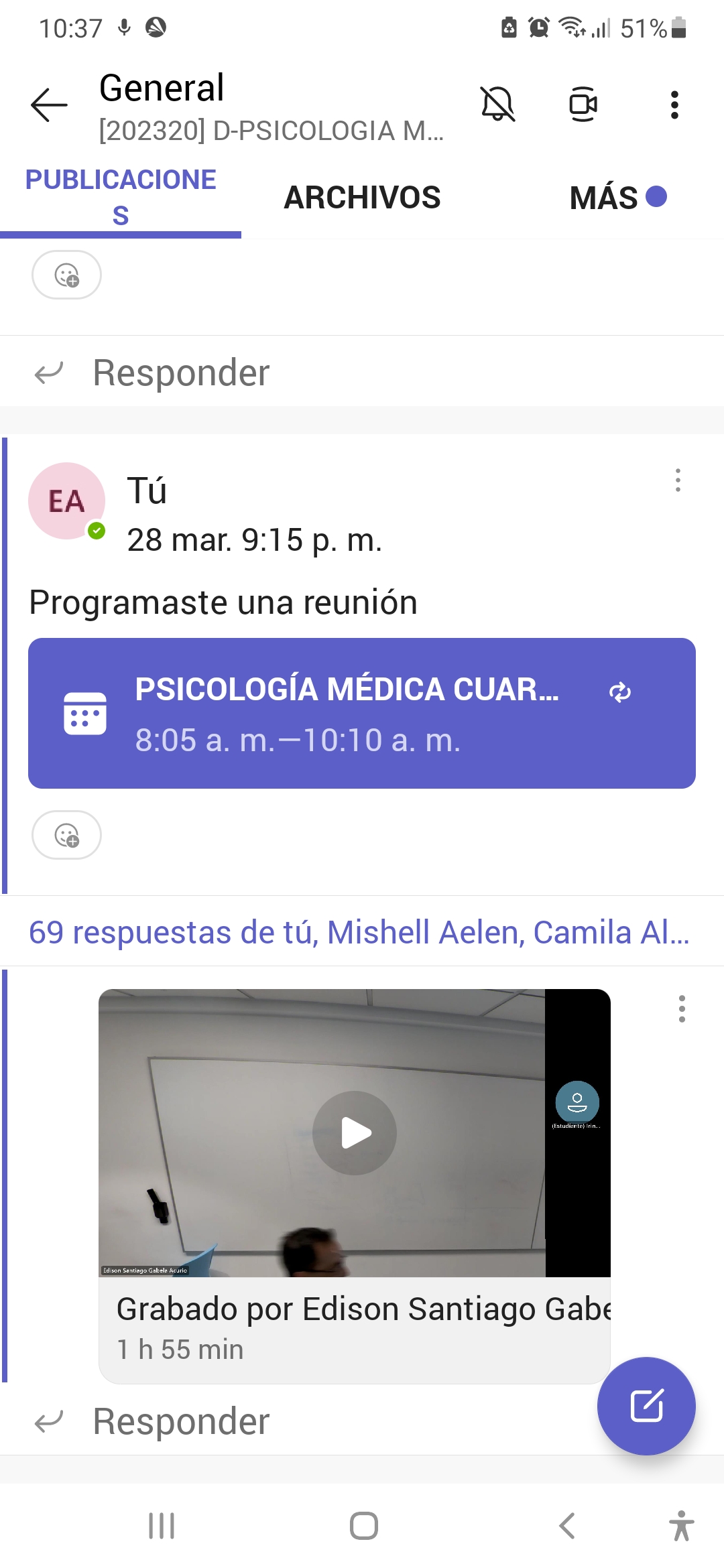Screen dimensions: 724x1568
Task: Go to the home screen
Action: click(x=363, y=1526)
